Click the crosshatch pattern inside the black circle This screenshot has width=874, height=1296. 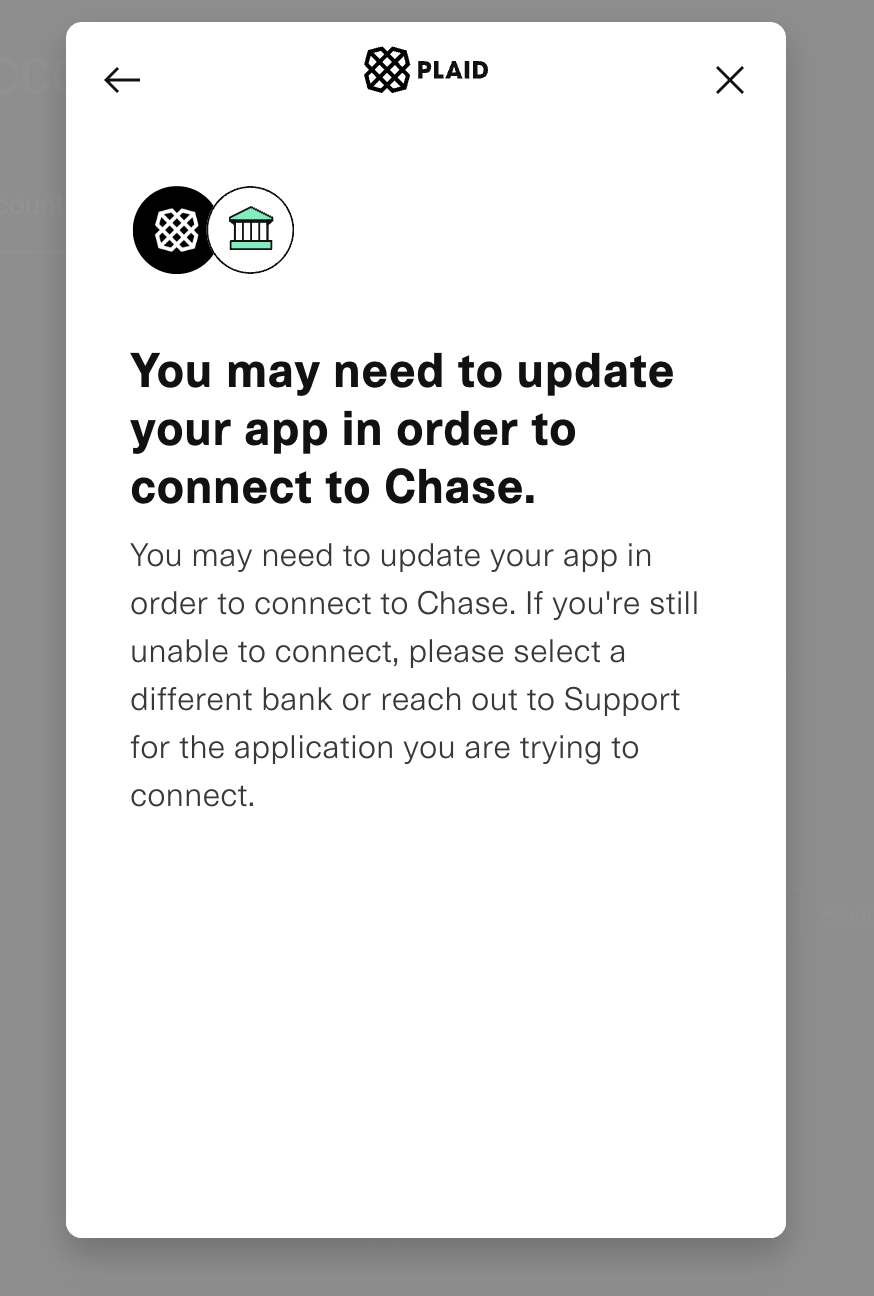[176, 230]
